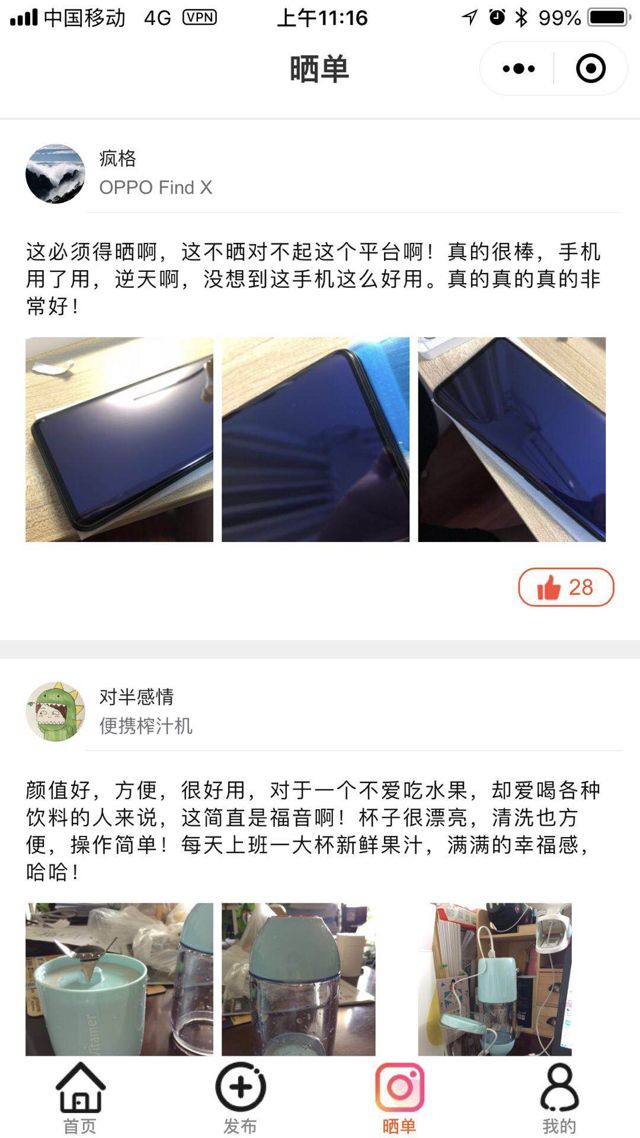View first photo in OPPO Find X post
Viewport: 640px width, 1138px height.
pos(119,439)
